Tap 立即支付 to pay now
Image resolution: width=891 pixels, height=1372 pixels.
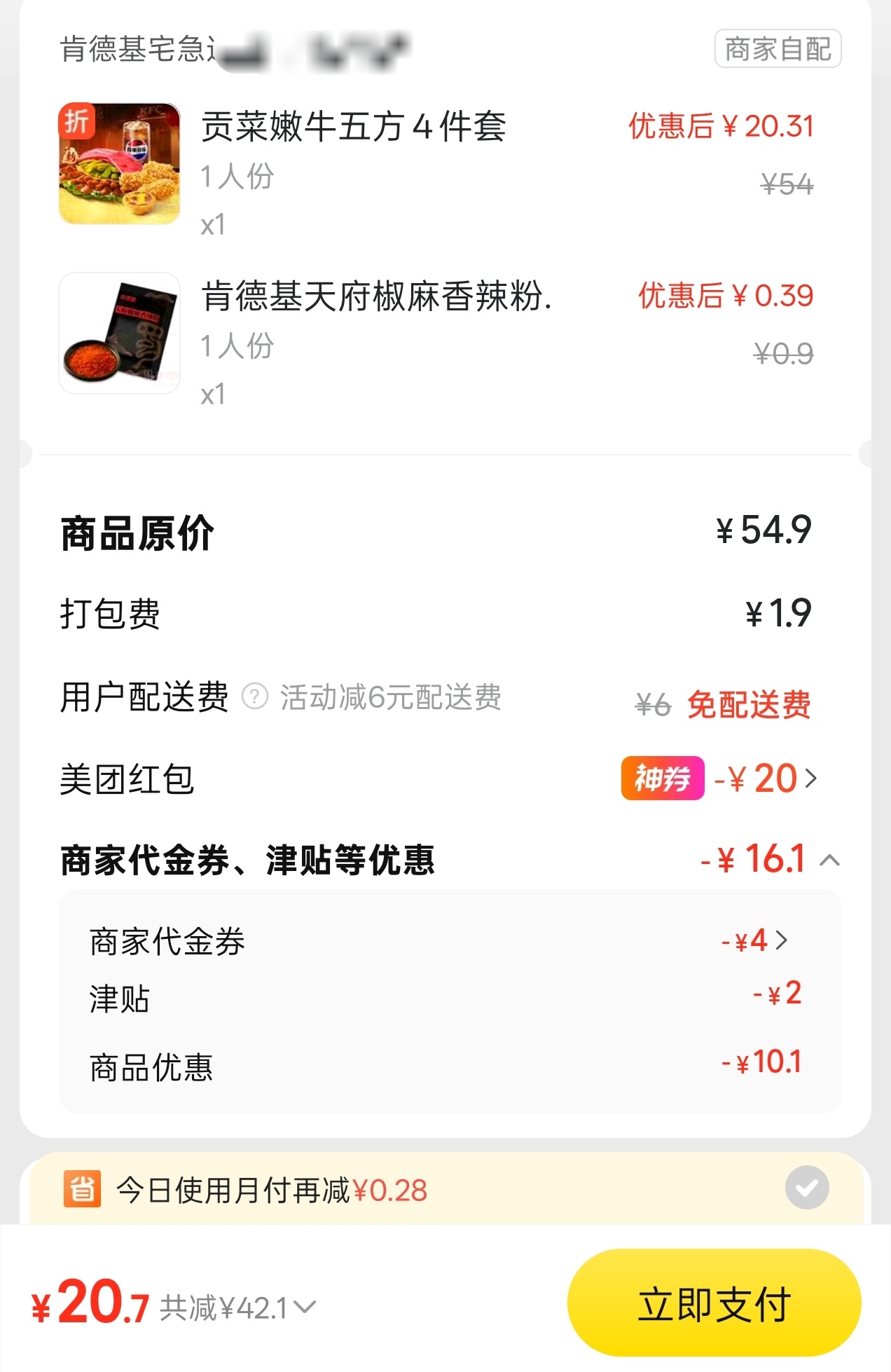point(714,1304)
